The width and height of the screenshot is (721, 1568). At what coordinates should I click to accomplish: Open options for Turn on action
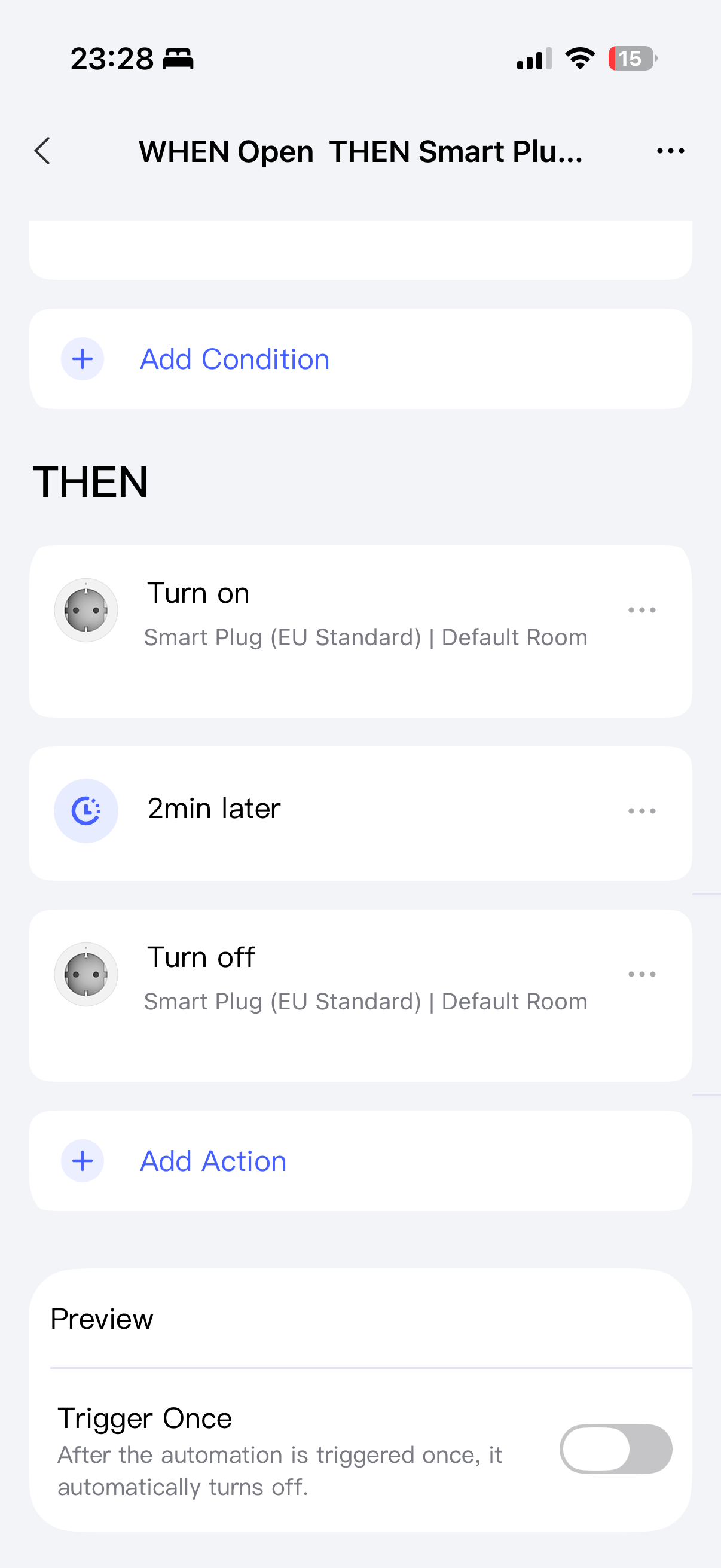click(x=641, y=610)
